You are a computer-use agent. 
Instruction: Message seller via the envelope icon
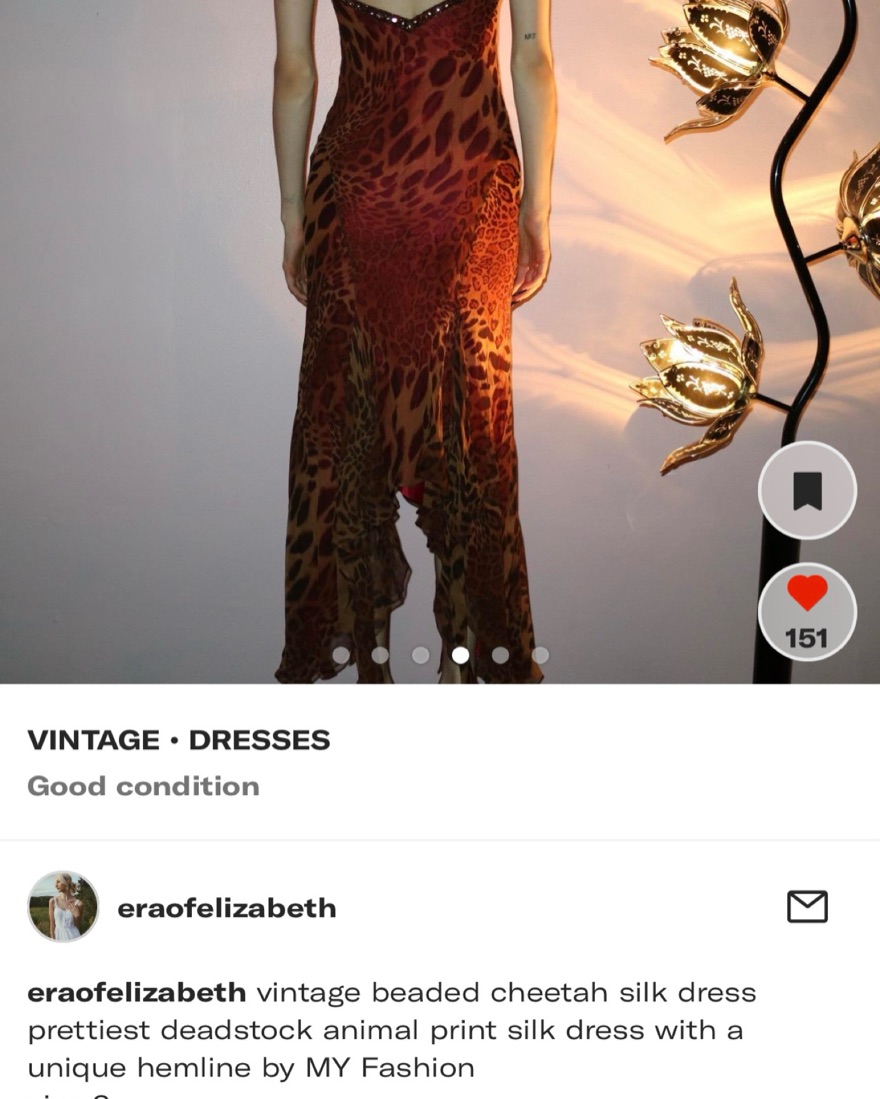pos(807,907)
